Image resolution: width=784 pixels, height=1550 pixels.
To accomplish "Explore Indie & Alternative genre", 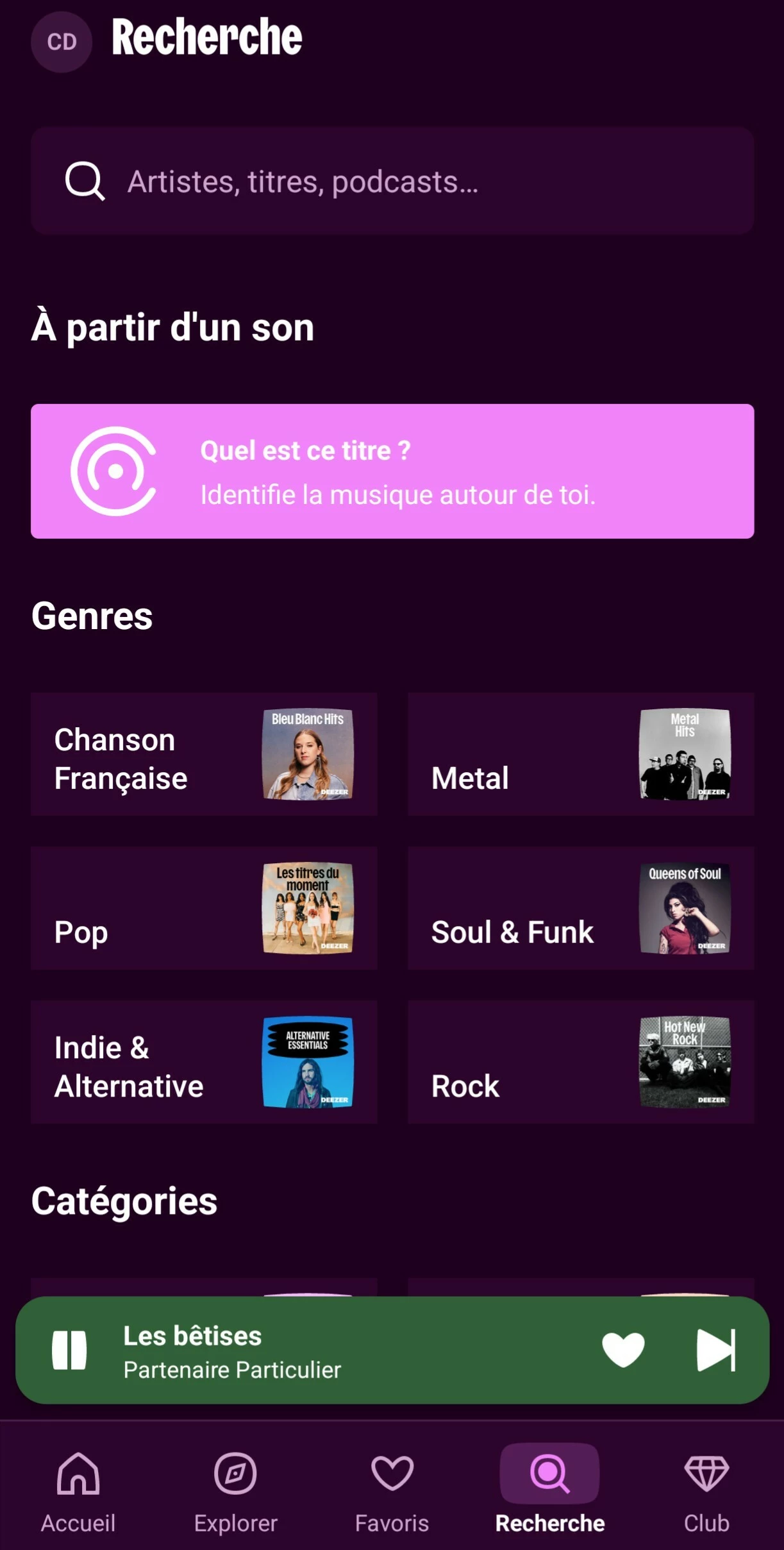I will pos(204,1062).
